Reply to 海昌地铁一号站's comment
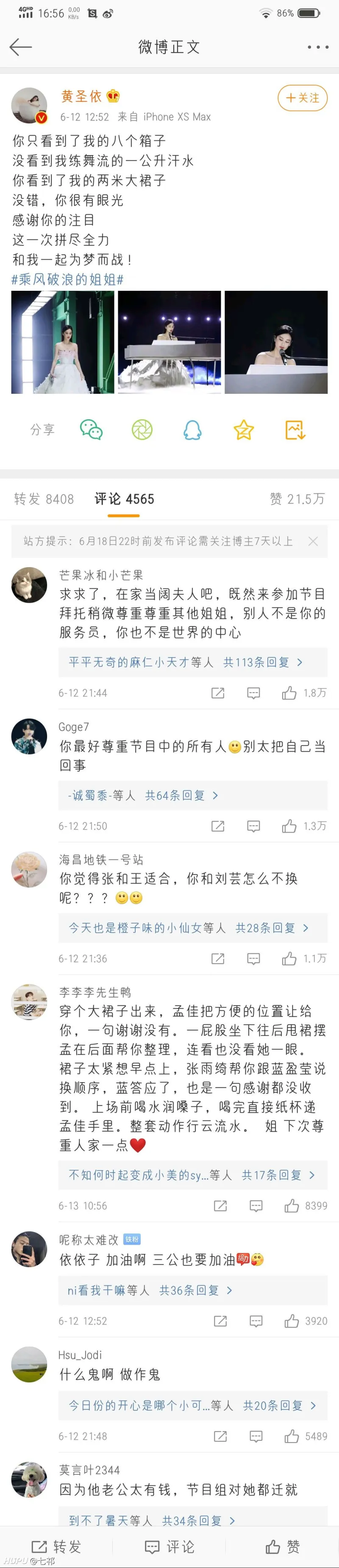Screen dimensions: 339x1568 [x=253, y=959]
